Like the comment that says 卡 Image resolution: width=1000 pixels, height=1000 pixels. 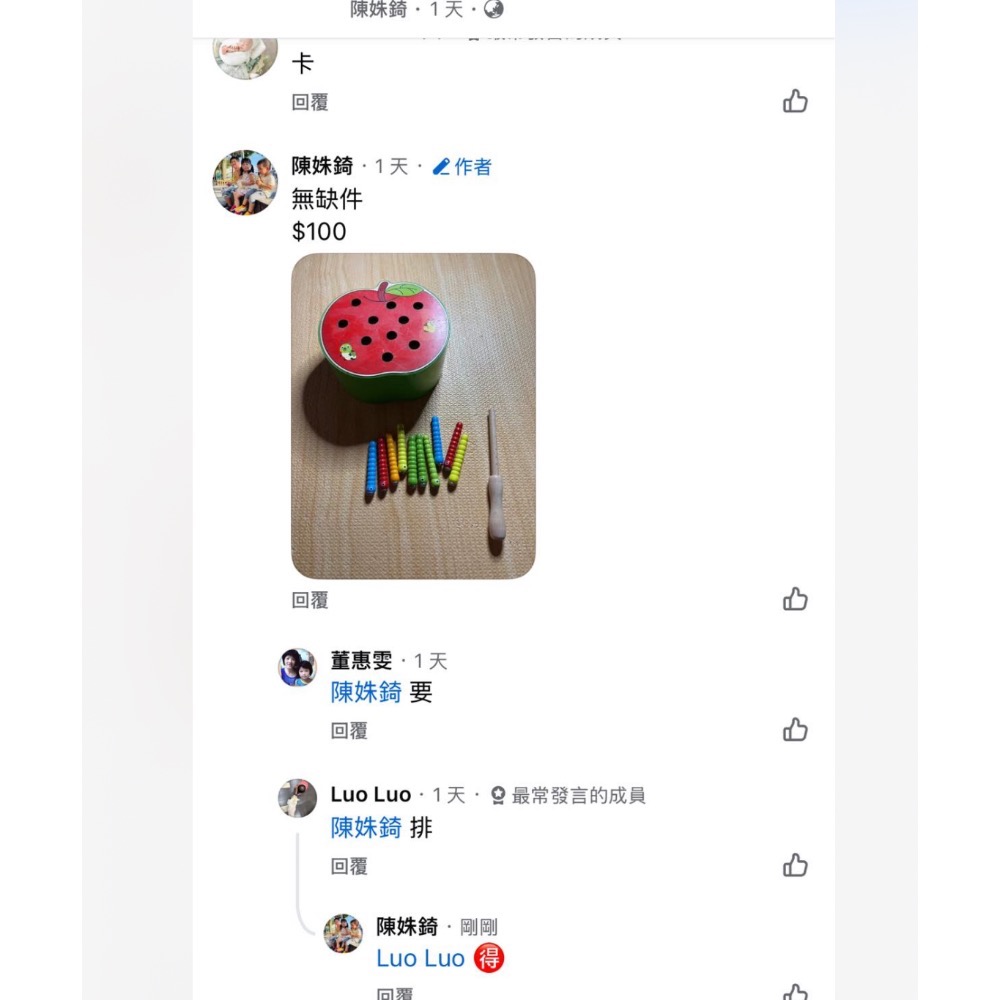(795, 101)
